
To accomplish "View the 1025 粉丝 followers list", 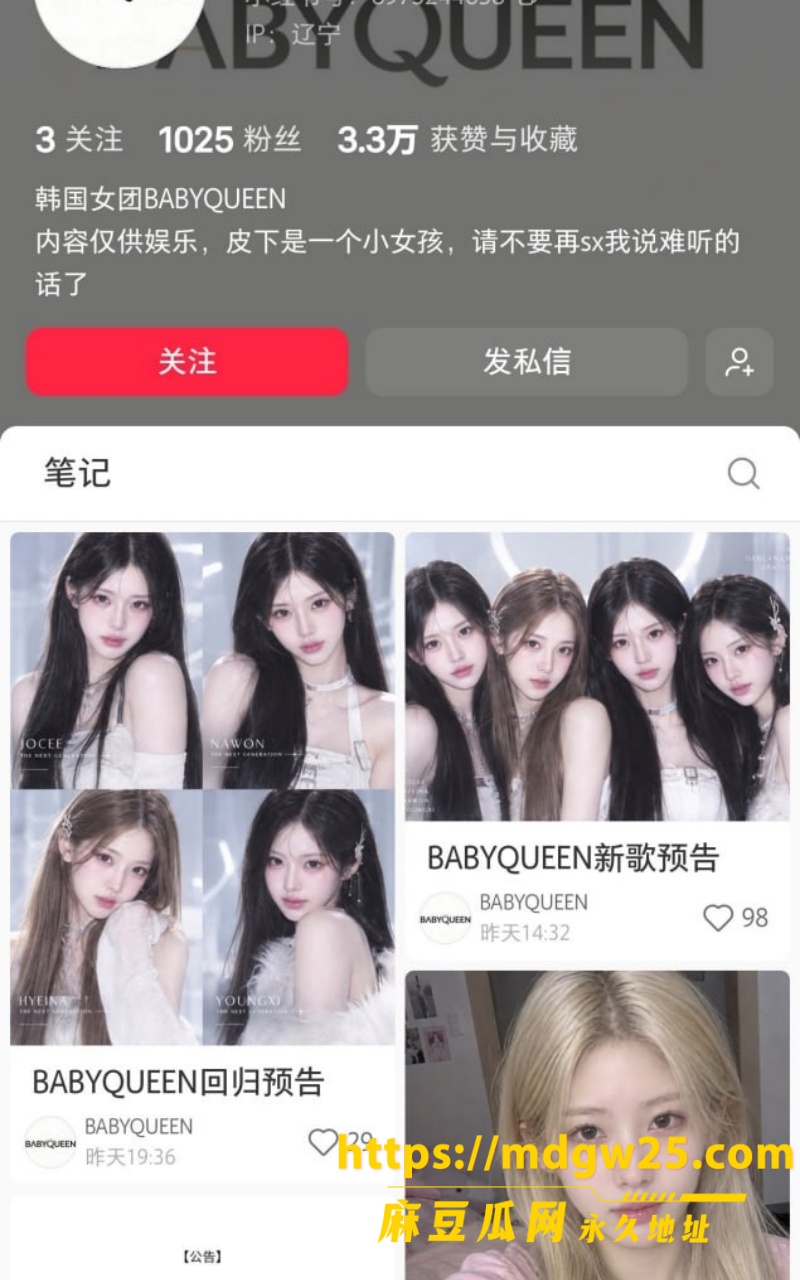I will [x=229, y=139].
